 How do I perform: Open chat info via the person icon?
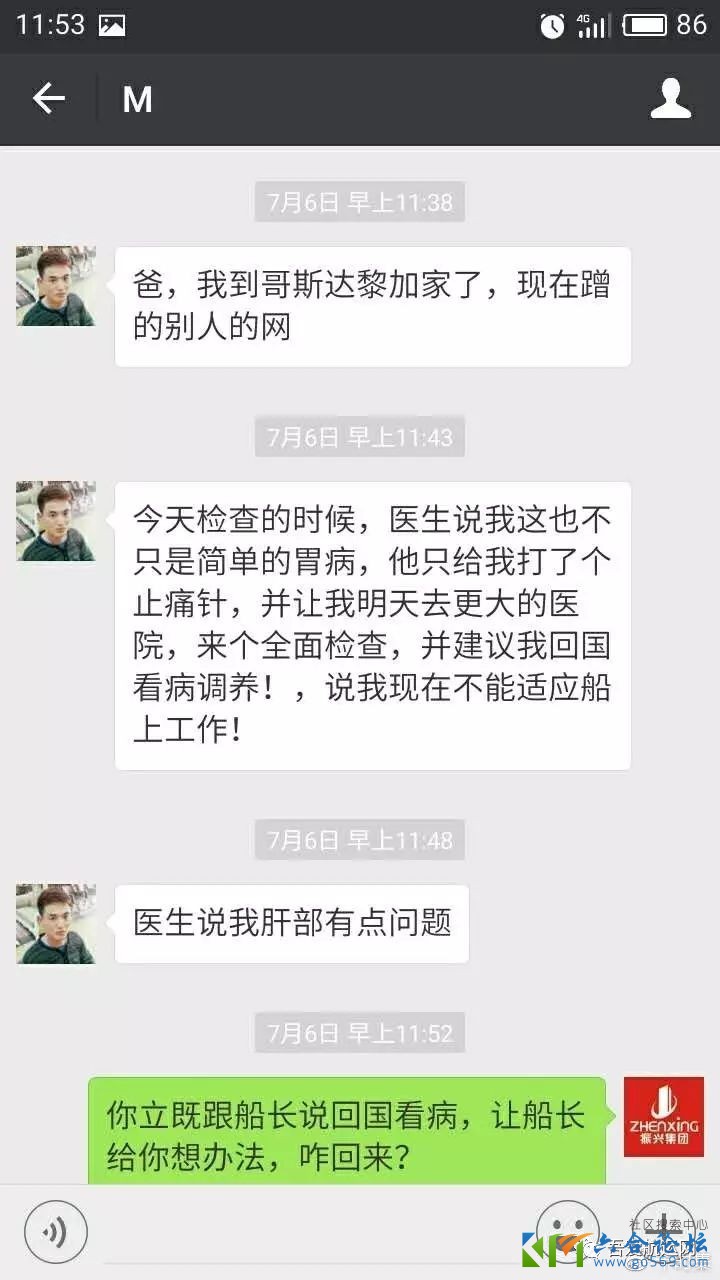[x=671, y=98]
